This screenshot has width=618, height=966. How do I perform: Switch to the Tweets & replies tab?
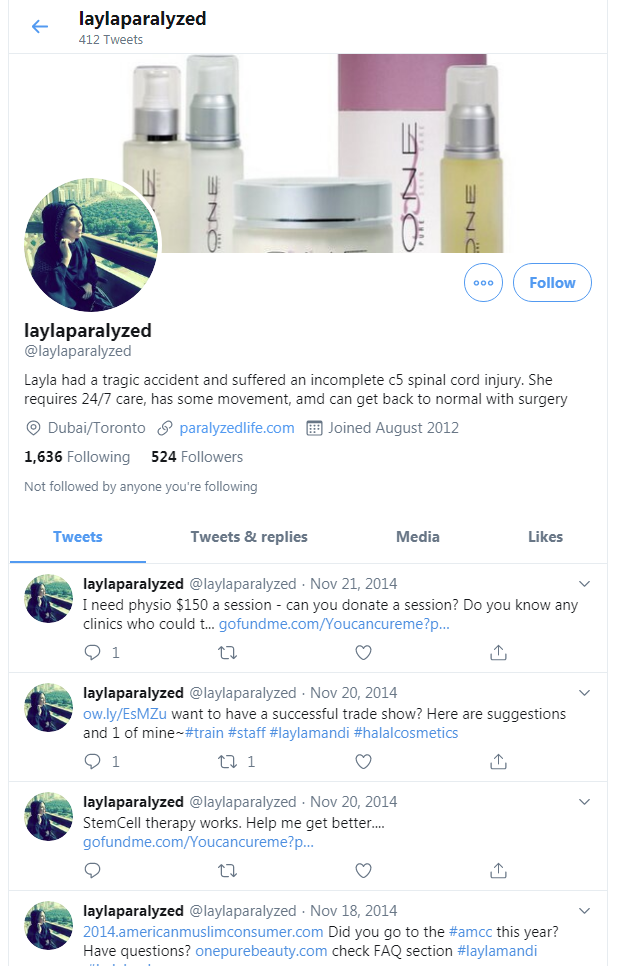click(x=249, y=537)
